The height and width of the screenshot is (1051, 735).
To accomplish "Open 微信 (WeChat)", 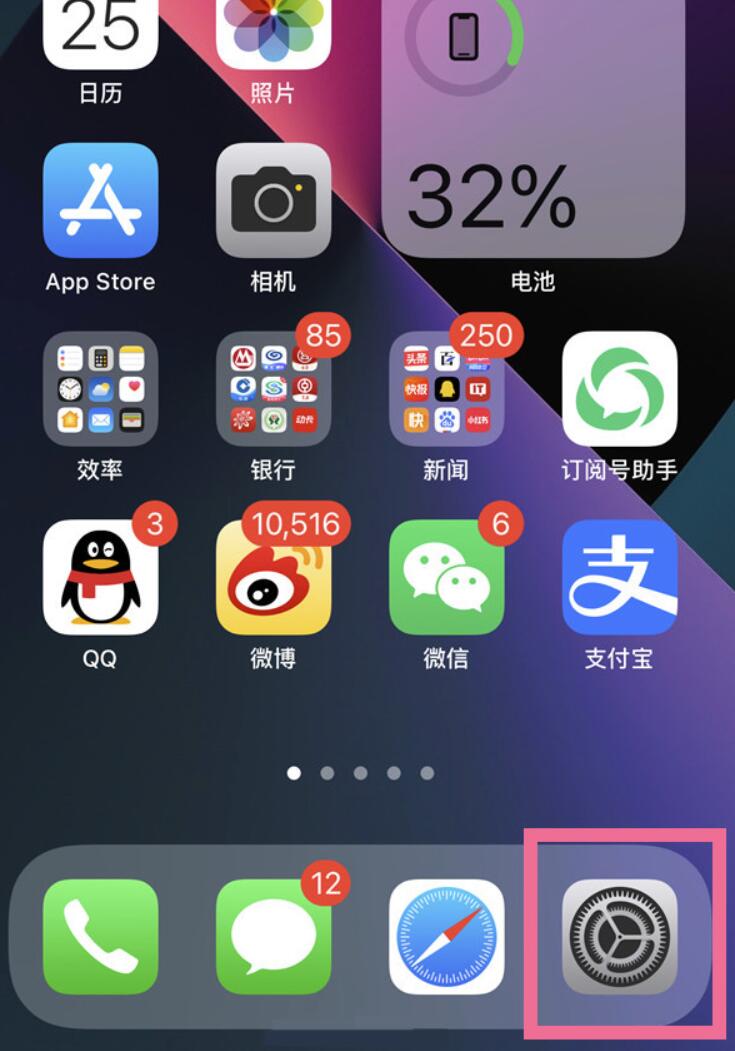I will click(446, 577).
